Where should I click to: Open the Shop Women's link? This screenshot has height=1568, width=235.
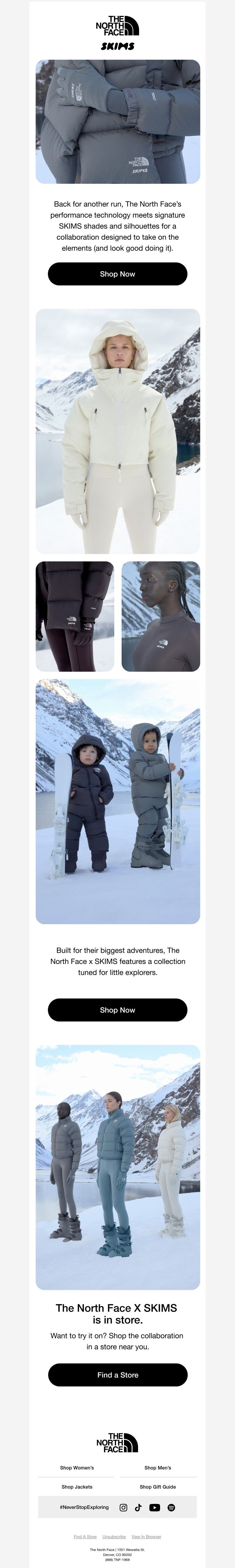click(77, 1467)
